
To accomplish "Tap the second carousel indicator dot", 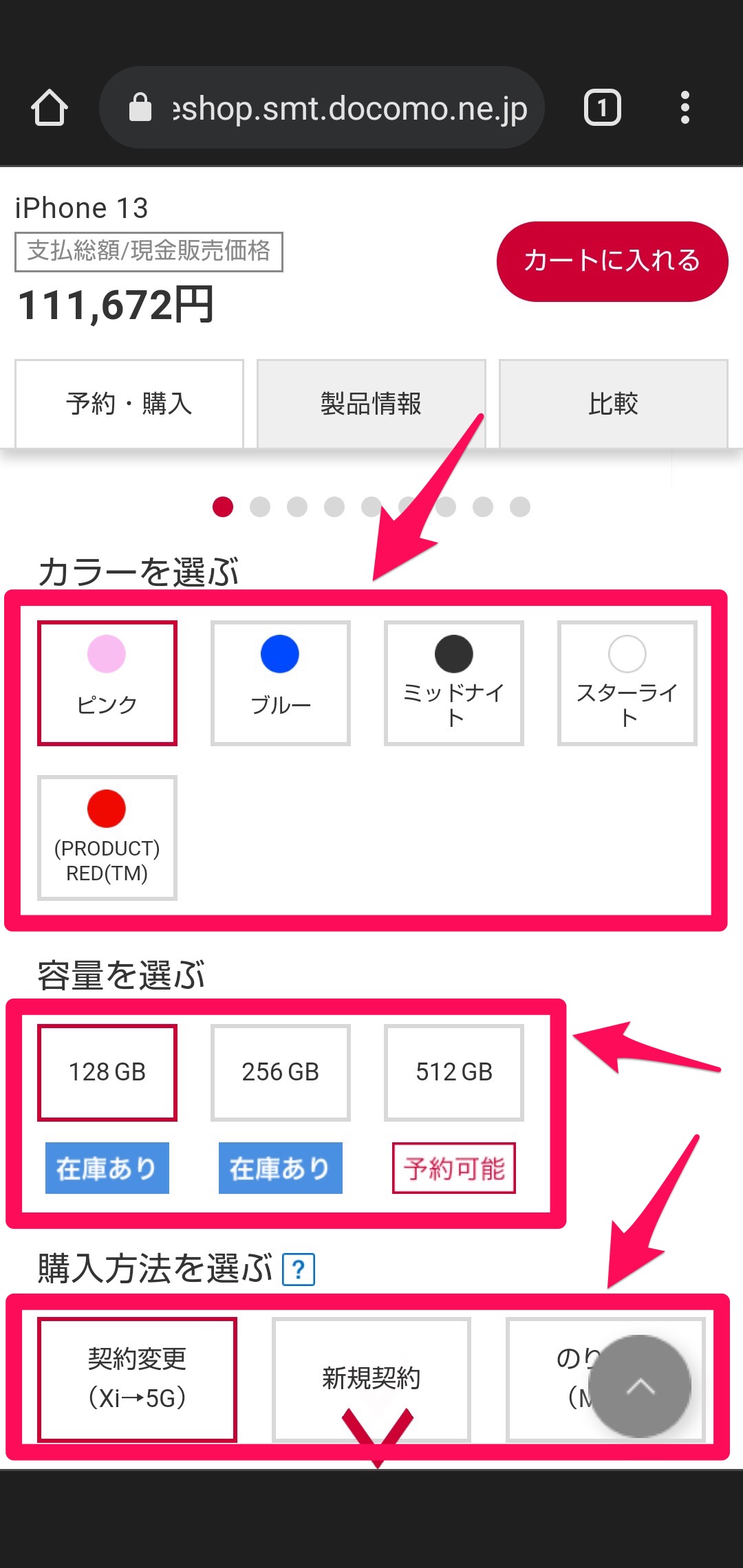I will click(x=260, y=506).
